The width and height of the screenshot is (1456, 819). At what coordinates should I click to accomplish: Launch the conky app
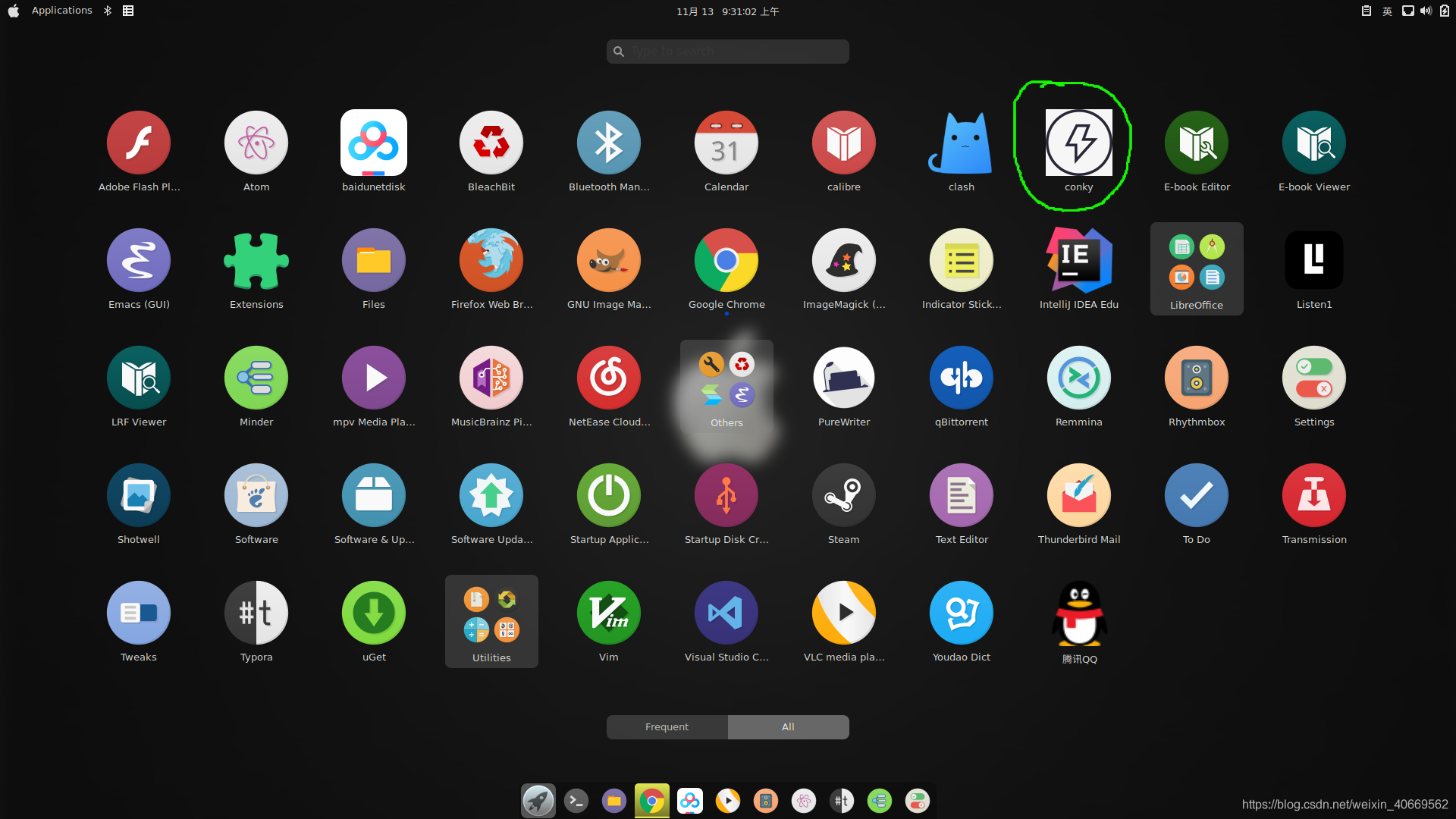pos(1078,144)
